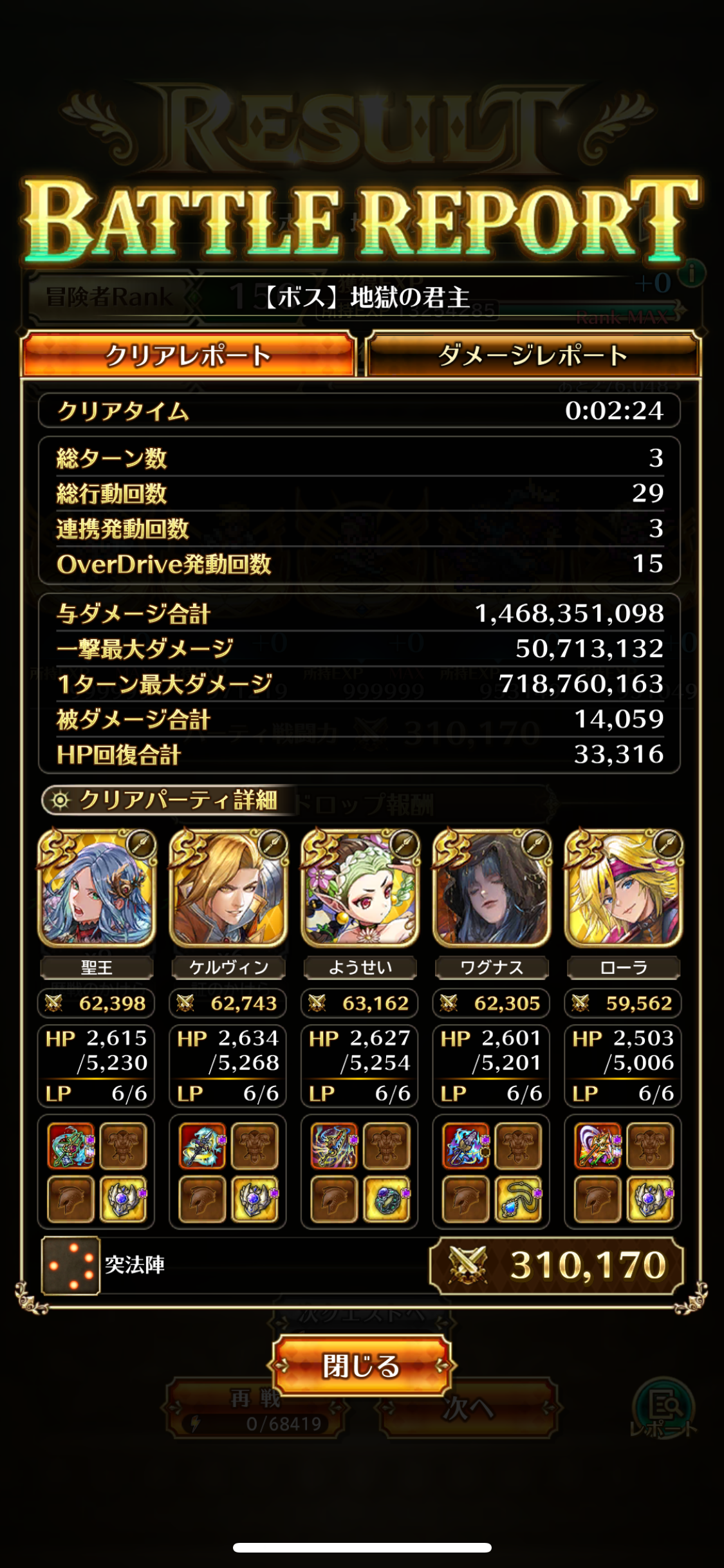Open ケルヴィン character portrait
Image resolution: width=724 pixels, height=1568 pixels.
(x=228, y=888)
